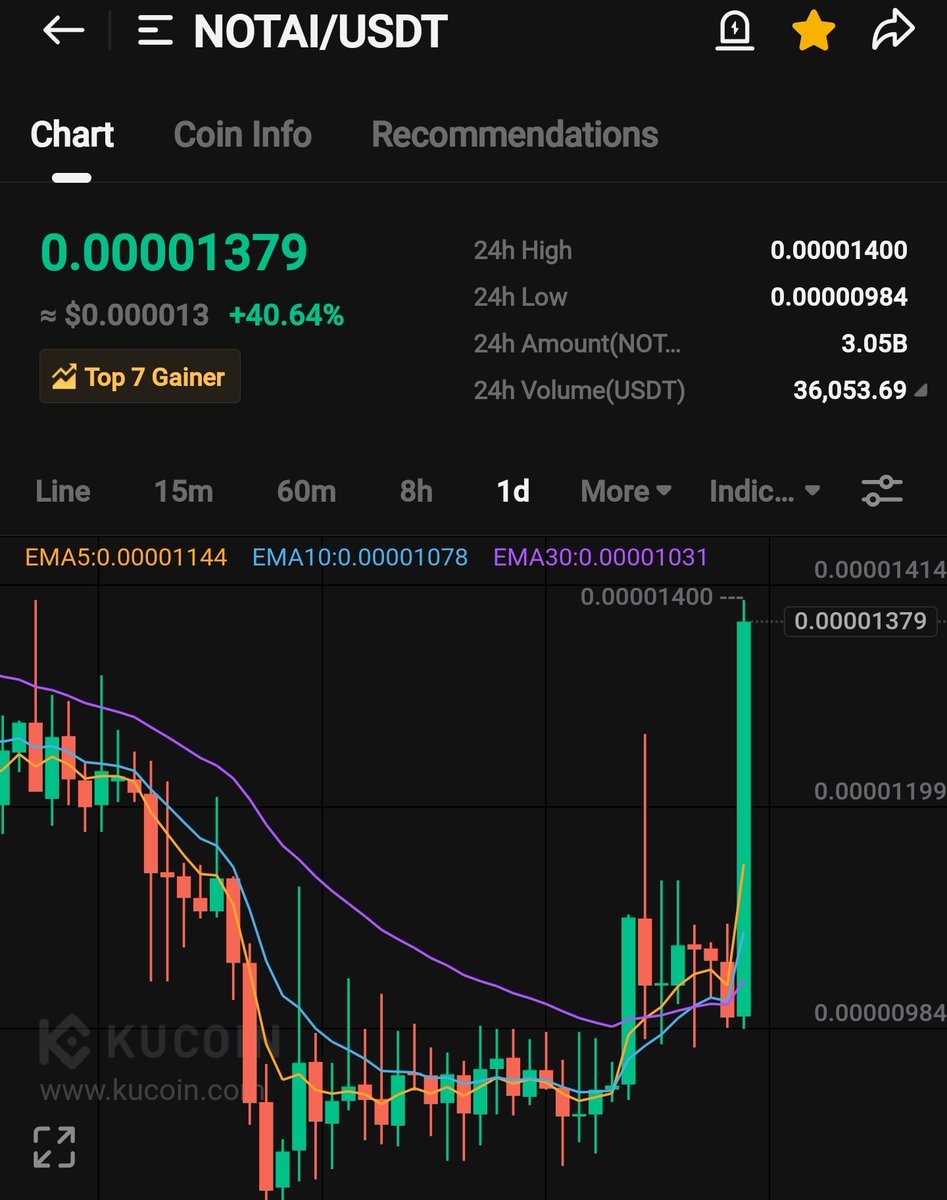The height and width of the screenshot is (1200, 947).
Task: Expand the 24h volume details arrow
Action: coord(921,390)
